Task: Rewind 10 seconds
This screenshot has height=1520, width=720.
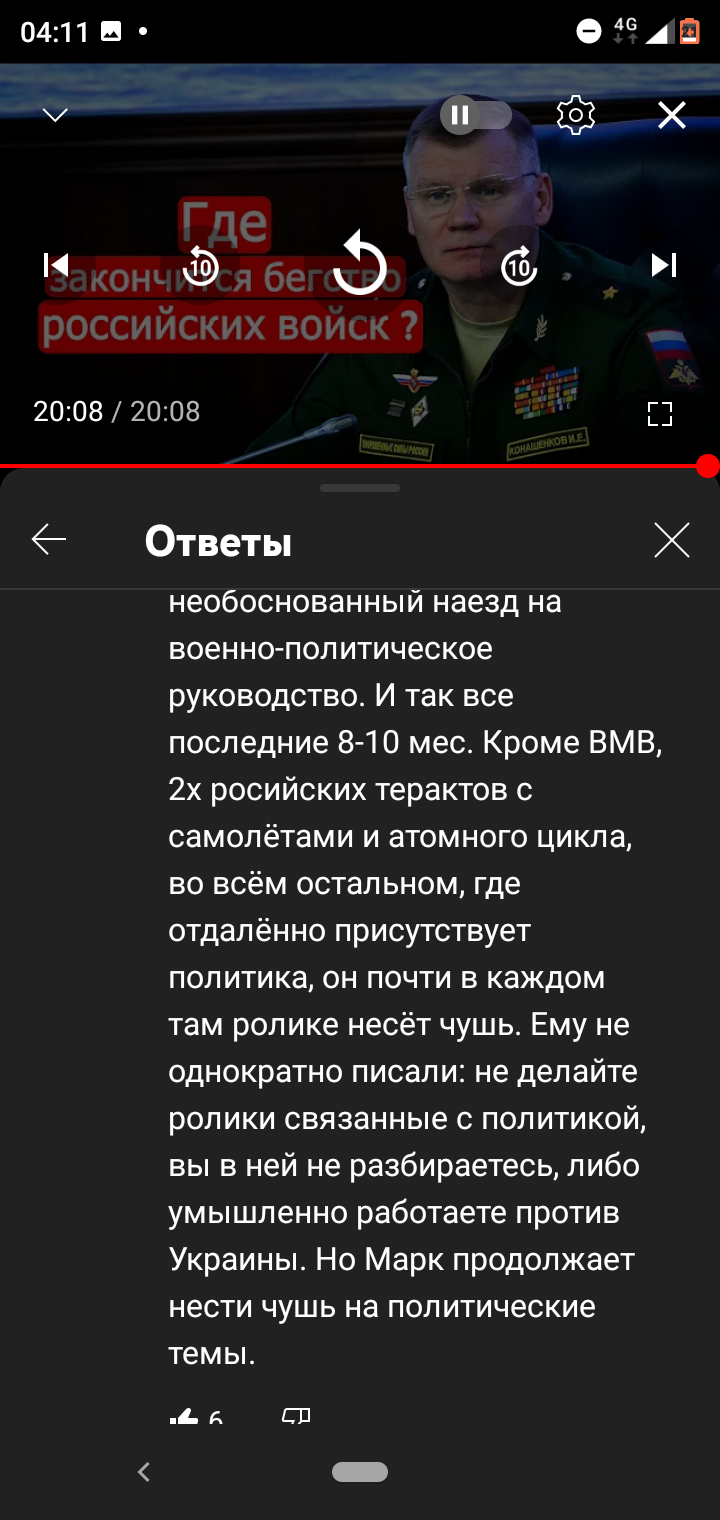Action: (x=202, y=265)
